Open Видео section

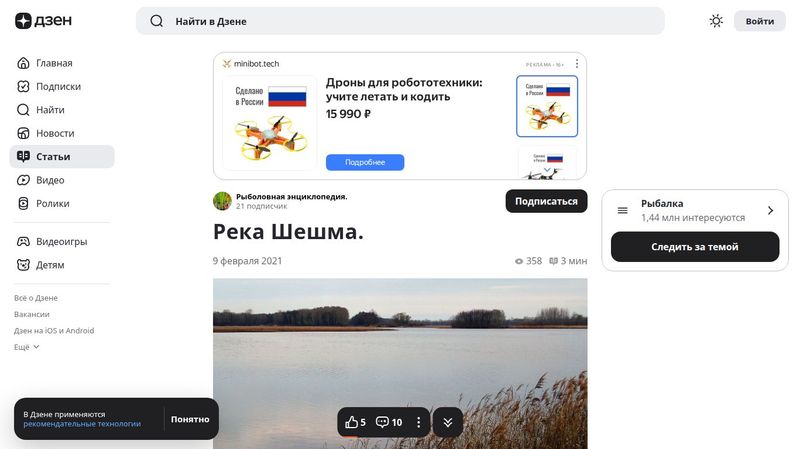[x=50, y=180]
